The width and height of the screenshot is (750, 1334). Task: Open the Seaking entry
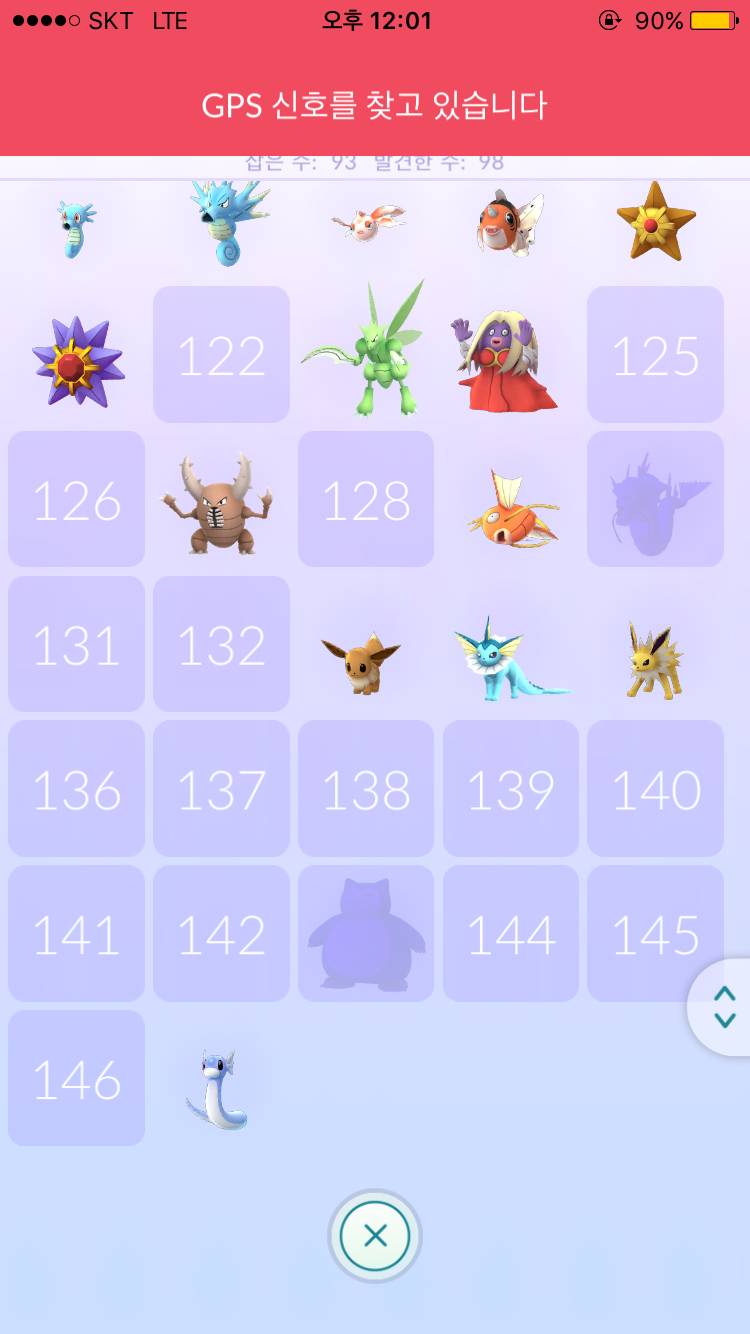[x=509, y=222]
